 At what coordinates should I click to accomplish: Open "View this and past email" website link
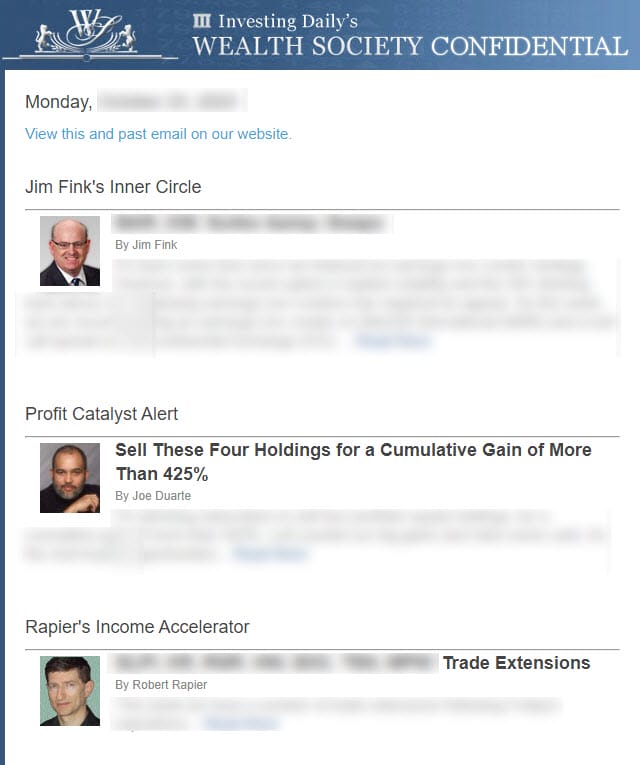[x=158, y=134]
